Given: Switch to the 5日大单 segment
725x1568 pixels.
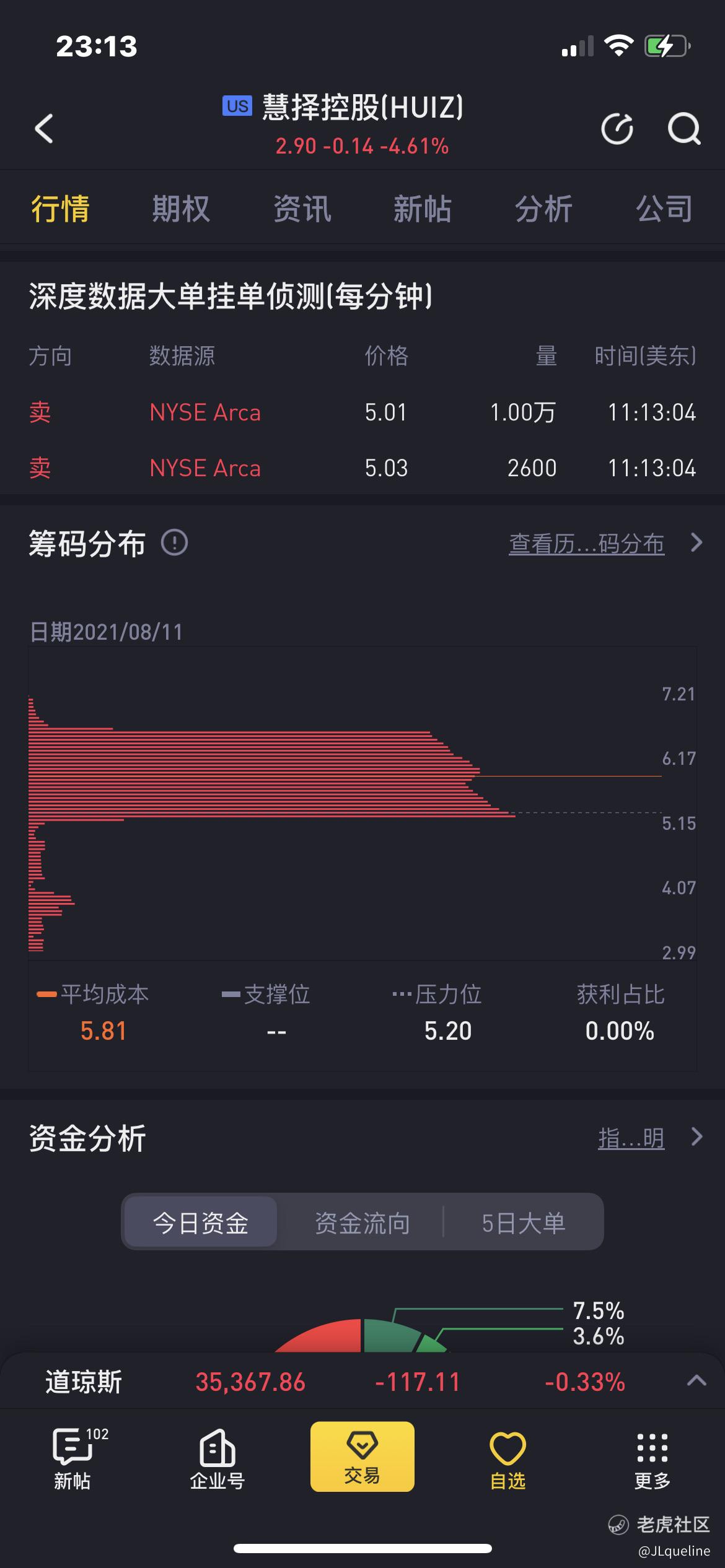Looking at the screenshot, I should tap(524, 1222).
